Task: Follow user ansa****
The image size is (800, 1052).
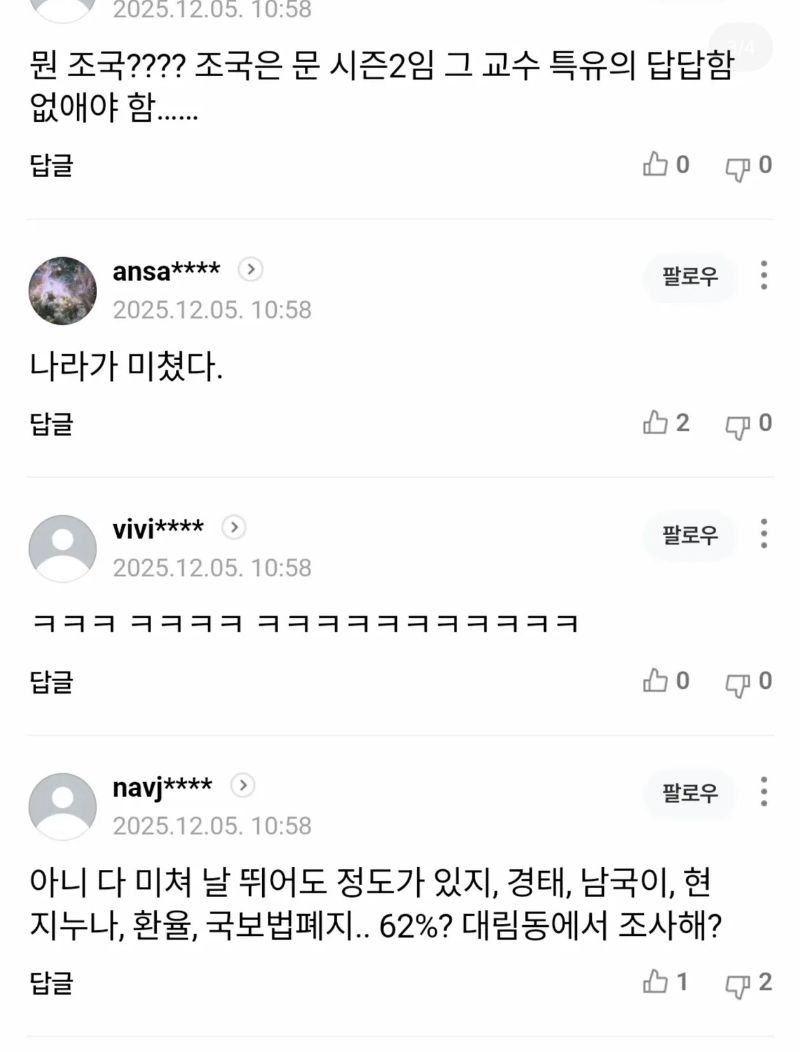Action: point(690,277)
